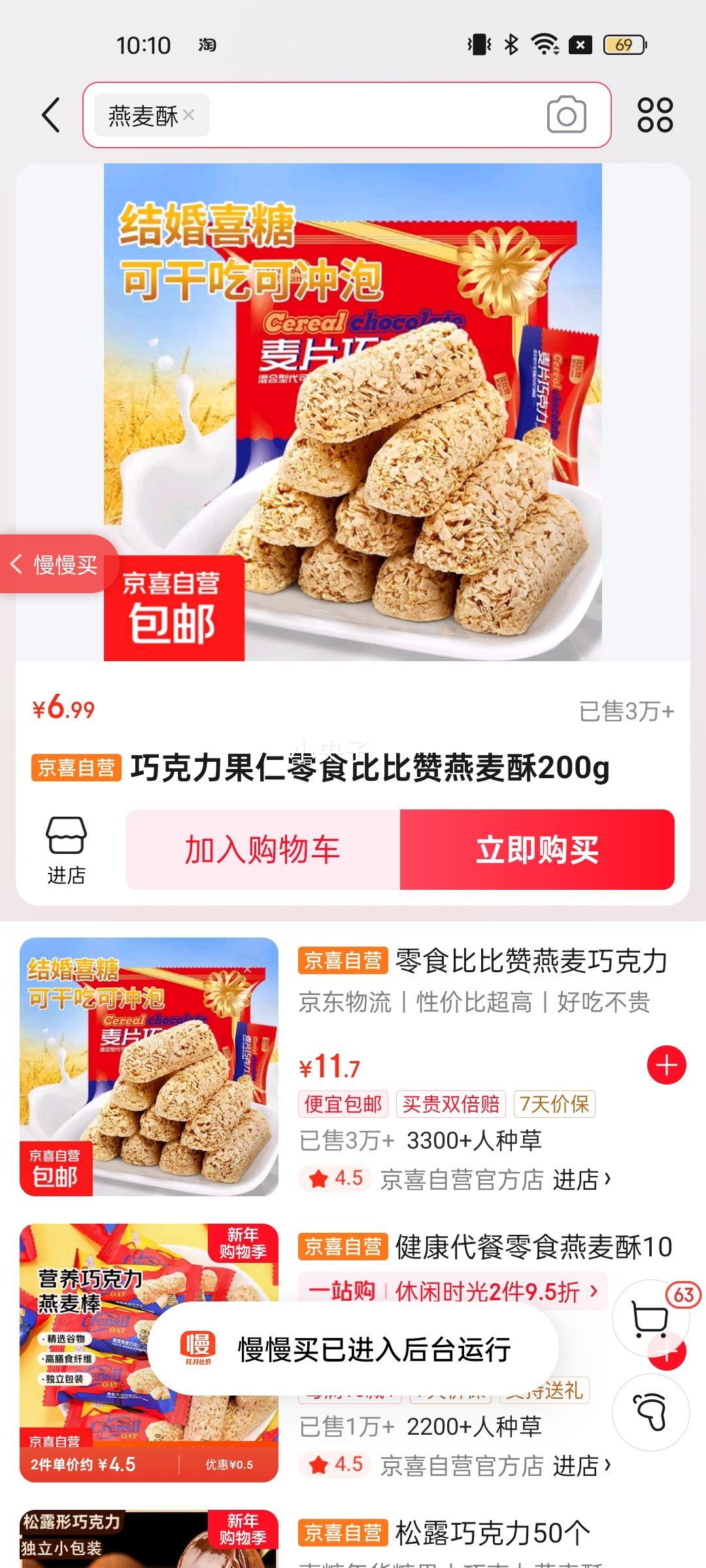Open camera image search
706x1568 pixels.
(566, 115)
